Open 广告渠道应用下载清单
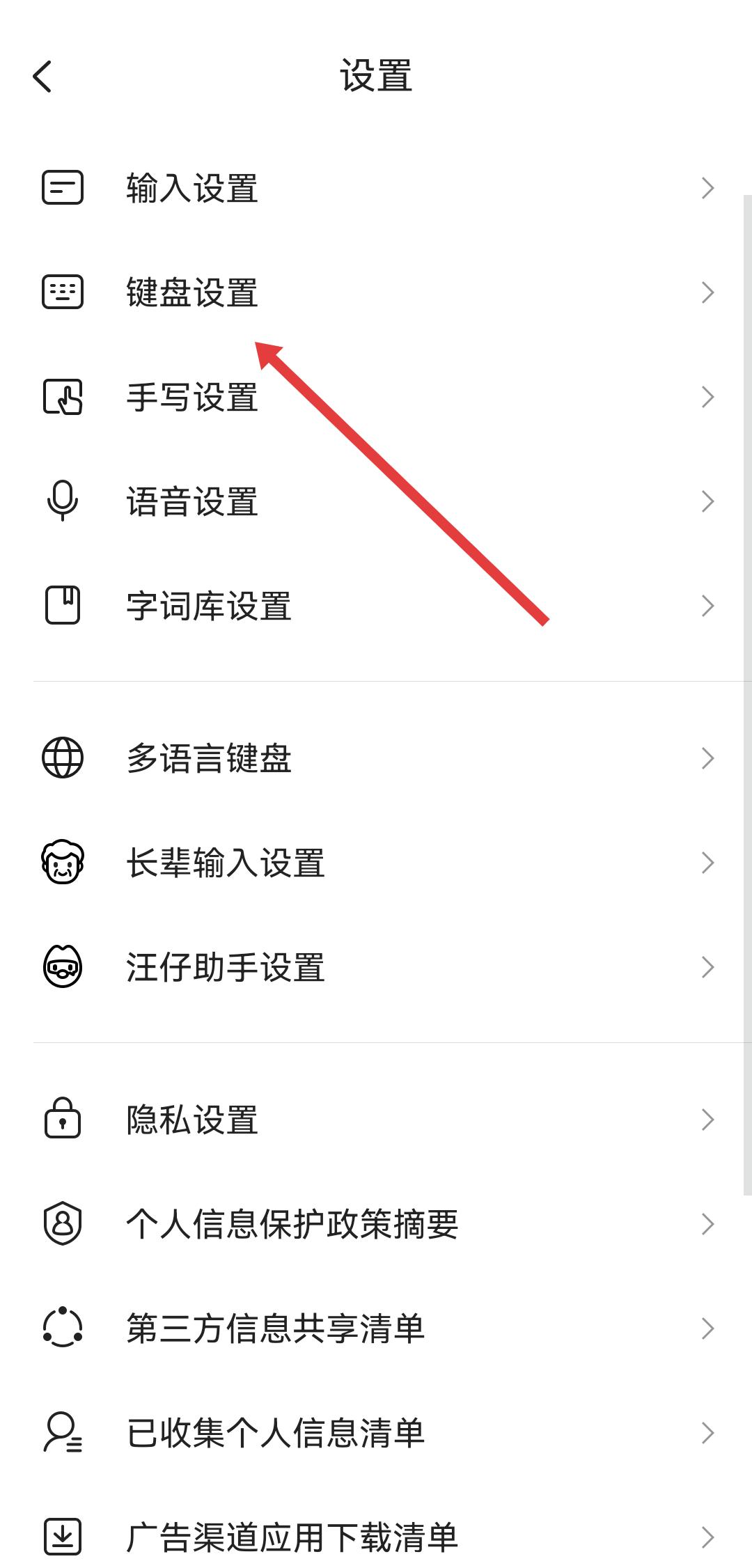Image resolution: width=752 pixels, height=1568 pixels. [292, 1537]
